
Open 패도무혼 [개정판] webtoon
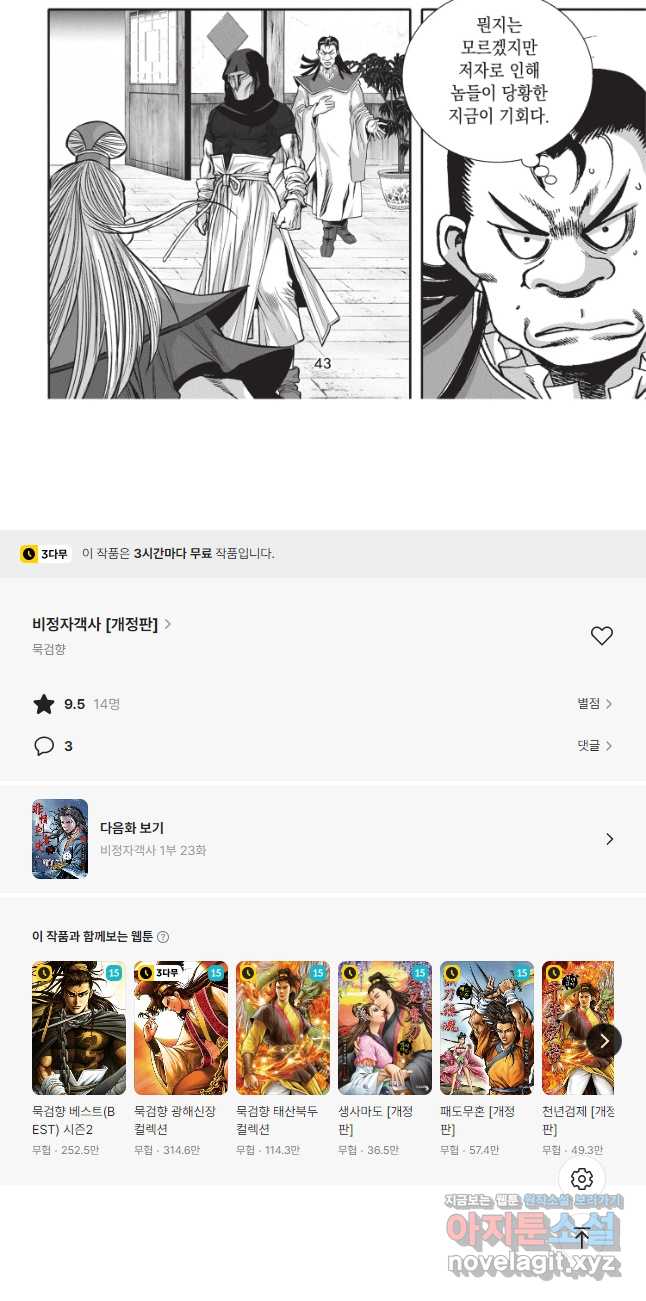(x=487, y=1028)
